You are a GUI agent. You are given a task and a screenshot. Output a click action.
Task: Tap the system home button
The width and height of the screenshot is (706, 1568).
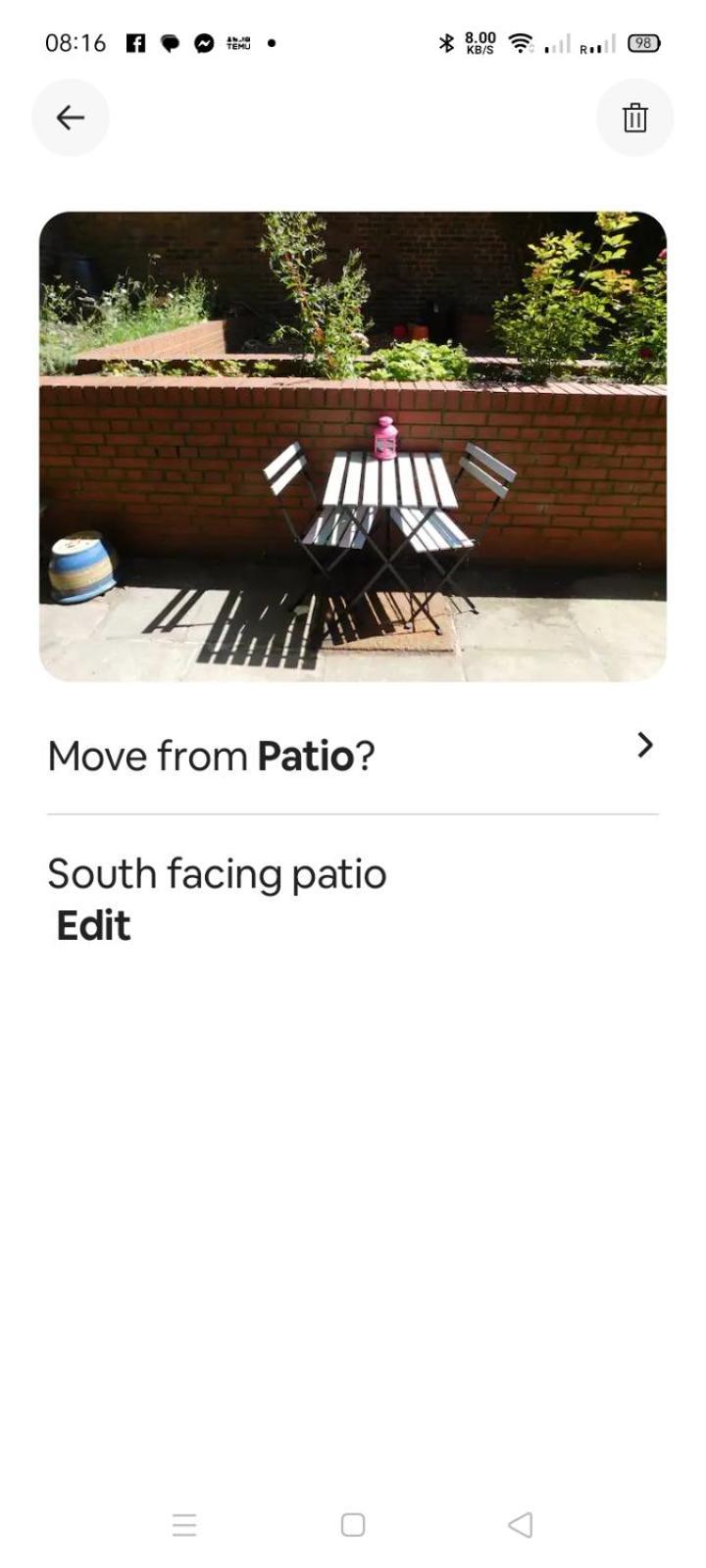353,1524
